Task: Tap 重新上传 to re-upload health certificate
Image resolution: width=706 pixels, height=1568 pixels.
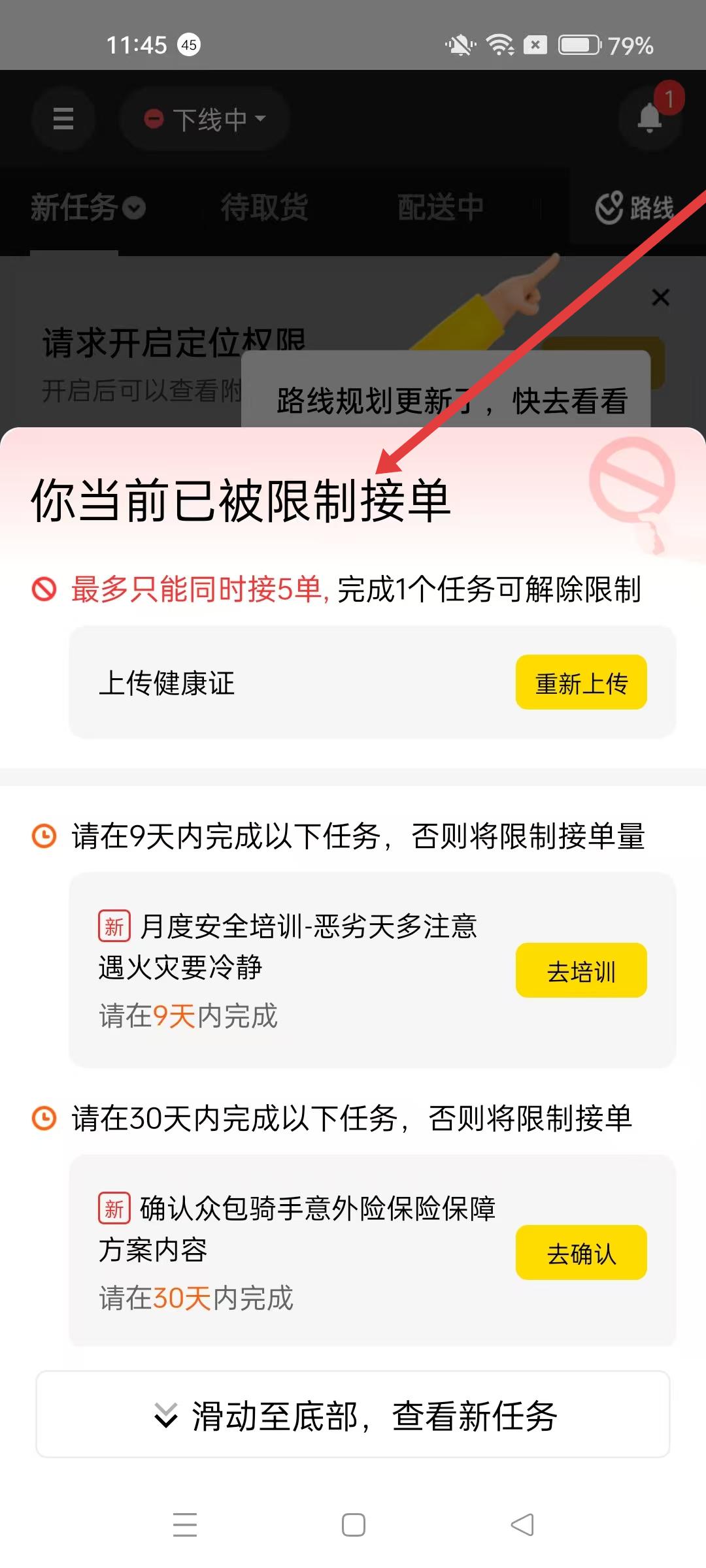Action: tap(580, 683)
